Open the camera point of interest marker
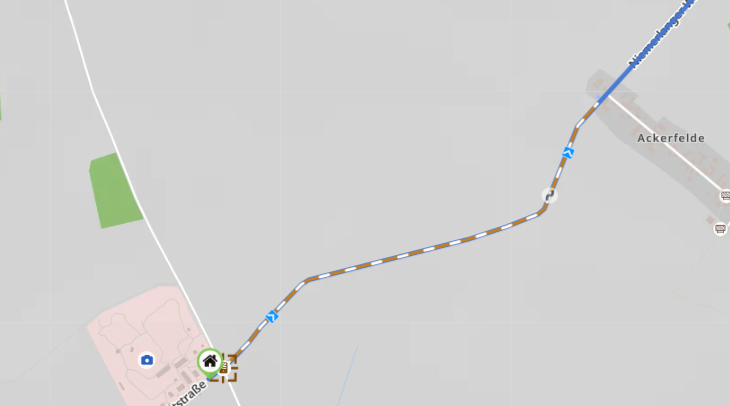 [x=147, y=360]
